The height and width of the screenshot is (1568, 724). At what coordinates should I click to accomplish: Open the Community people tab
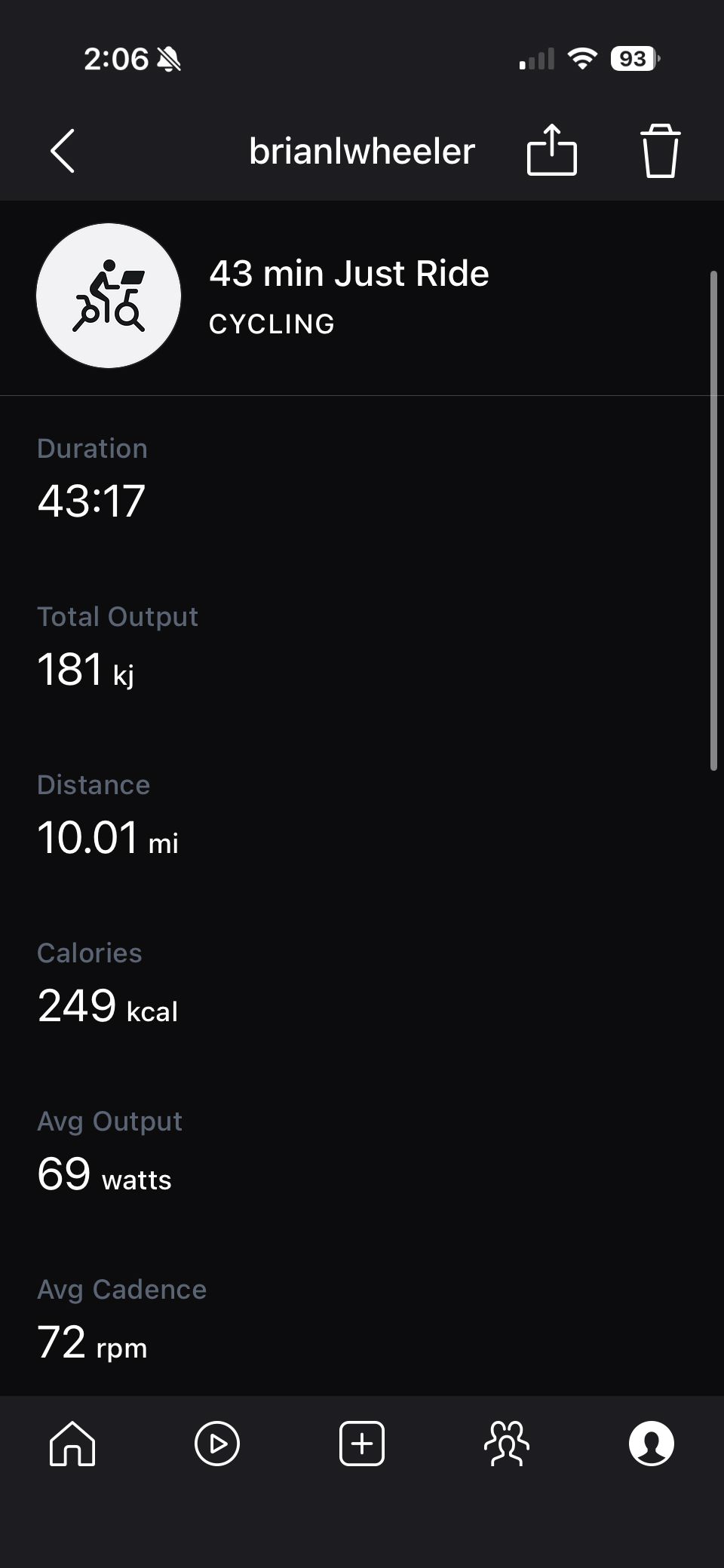pyautogui.click(x=507, y=1444)
